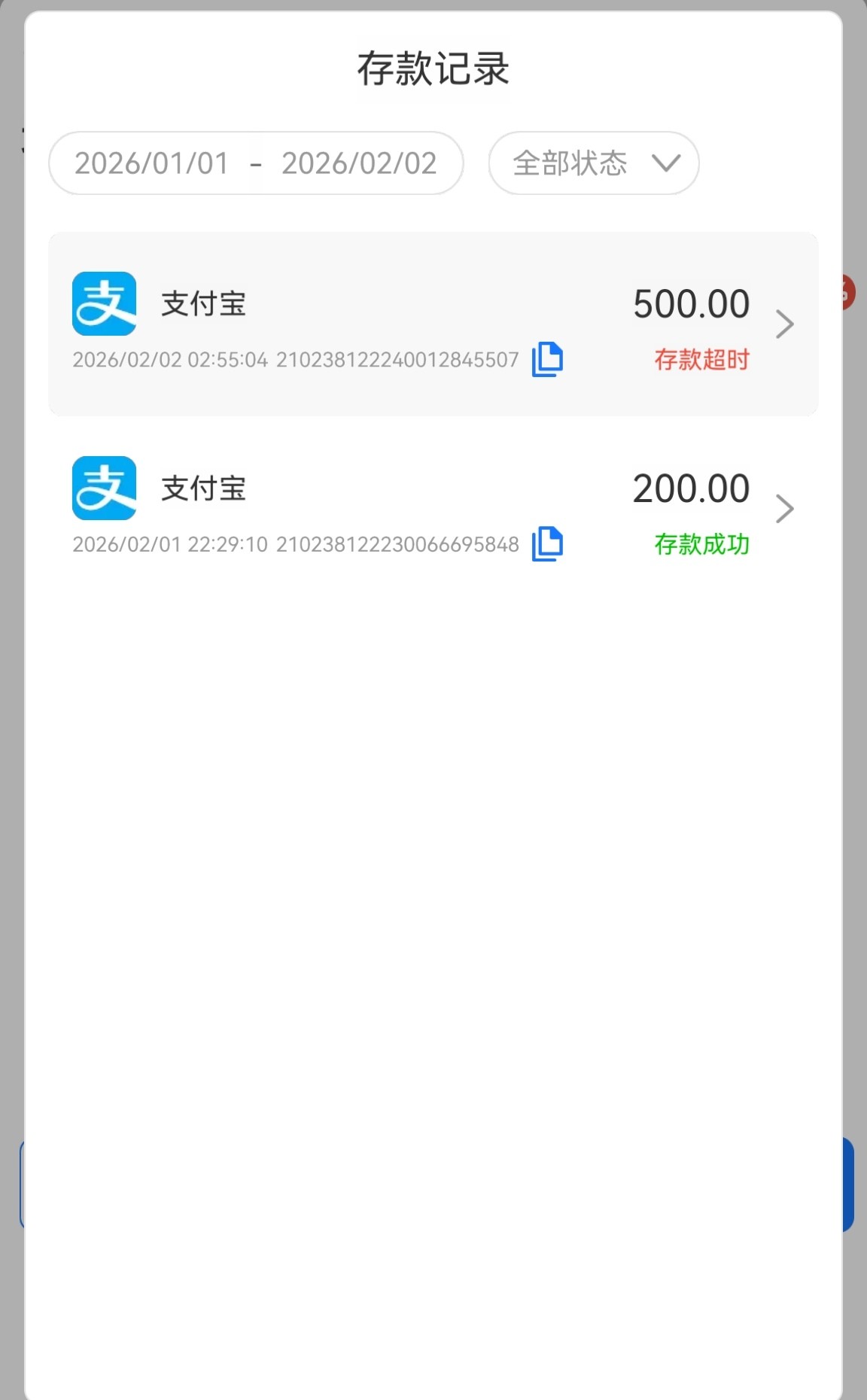Open the 200.00 支付宝 deposit record
The image size is (867, 1400).
pos(784,509)
